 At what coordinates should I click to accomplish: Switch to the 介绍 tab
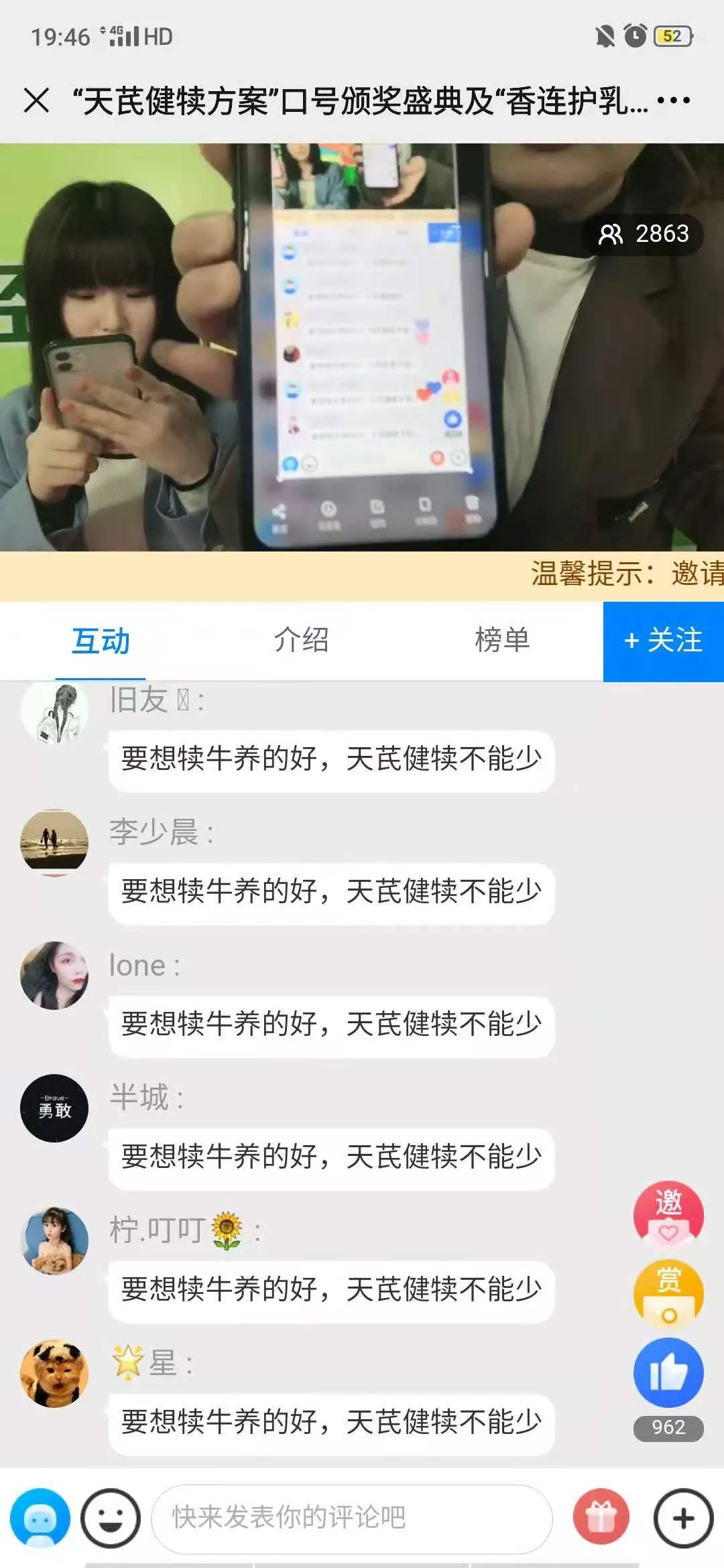point(301,640)
